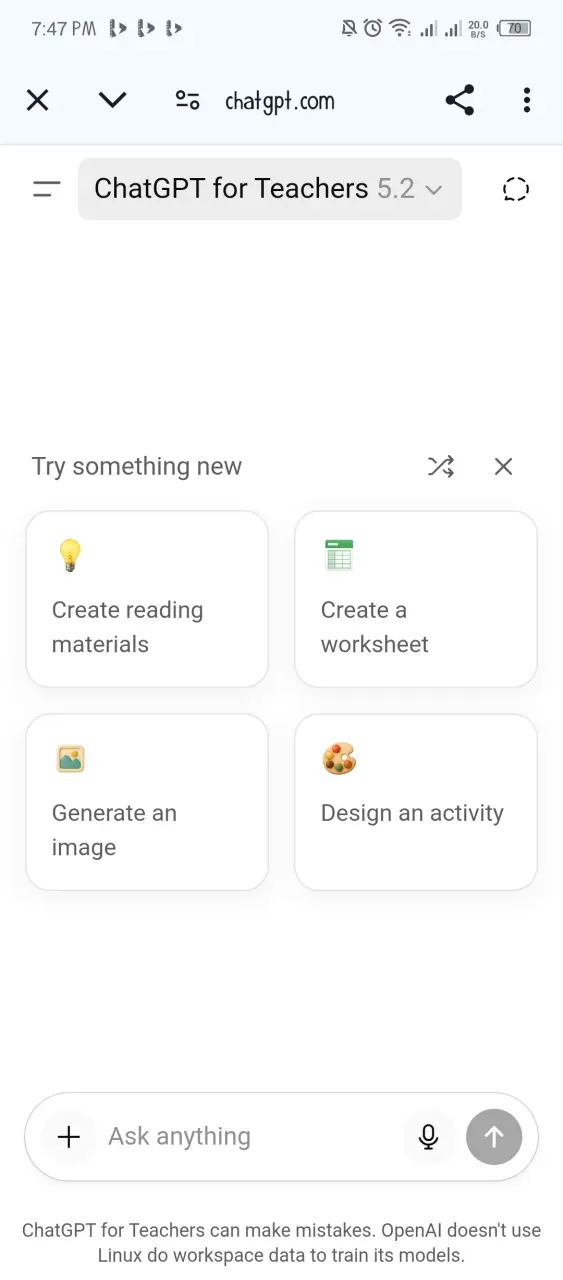The height and width of the screenshot is (1280, 563).
Task: Shuffle the suggestion cards
Action: [441, 466]
